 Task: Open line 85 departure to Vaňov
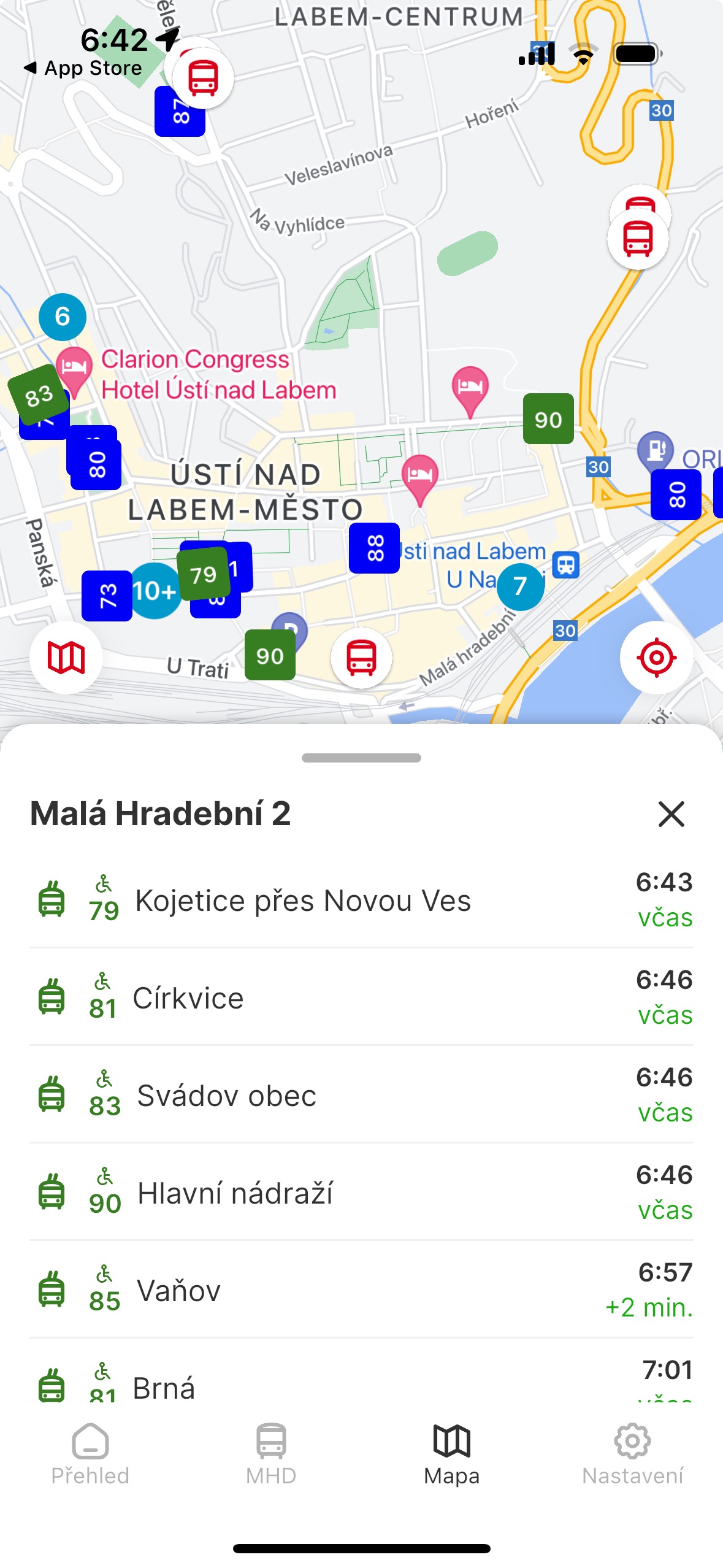click(x=361, y=1290)
